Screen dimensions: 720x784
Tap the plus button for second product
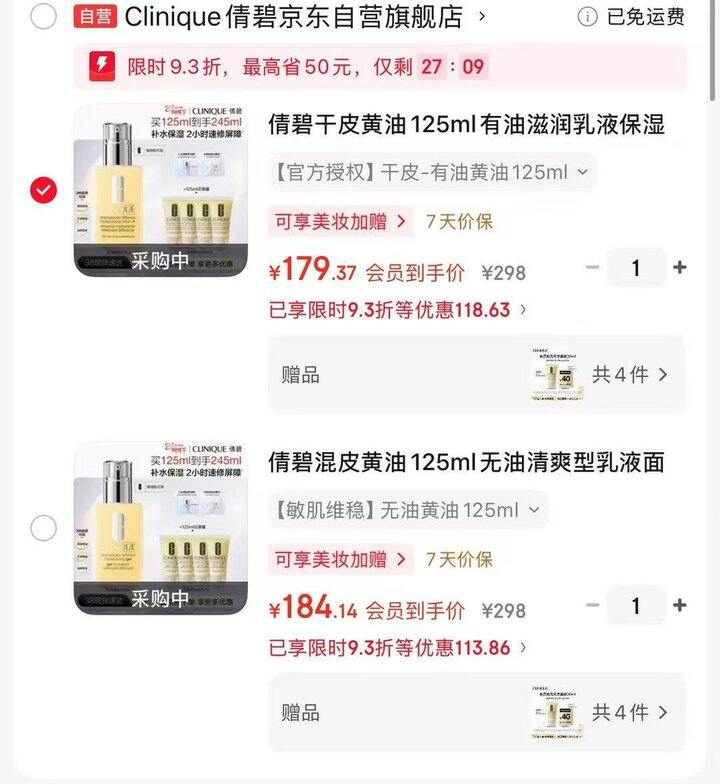pos(679,606)
